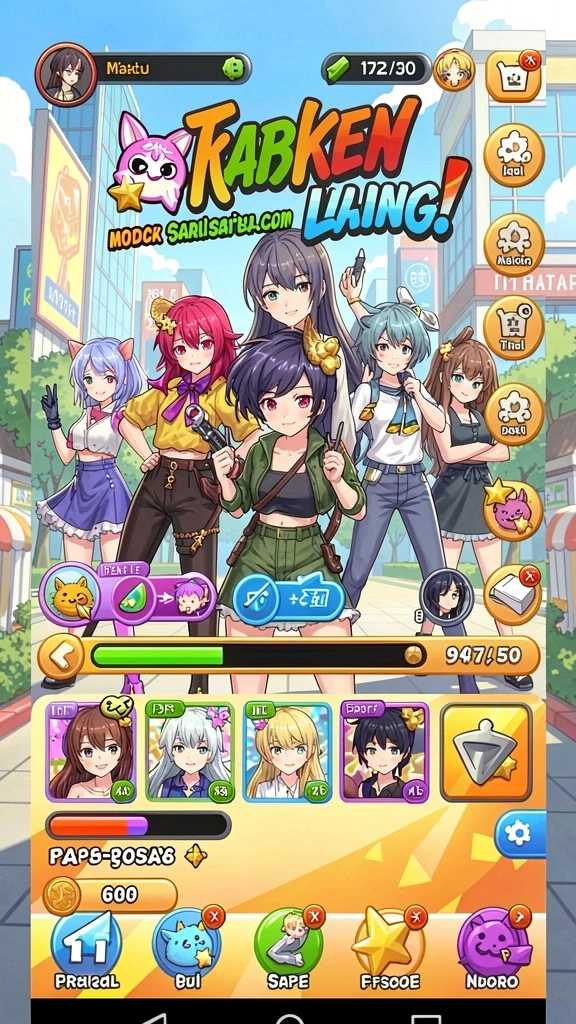
Task: Tap the blonde character avatar icon
Action: point(453,70)
